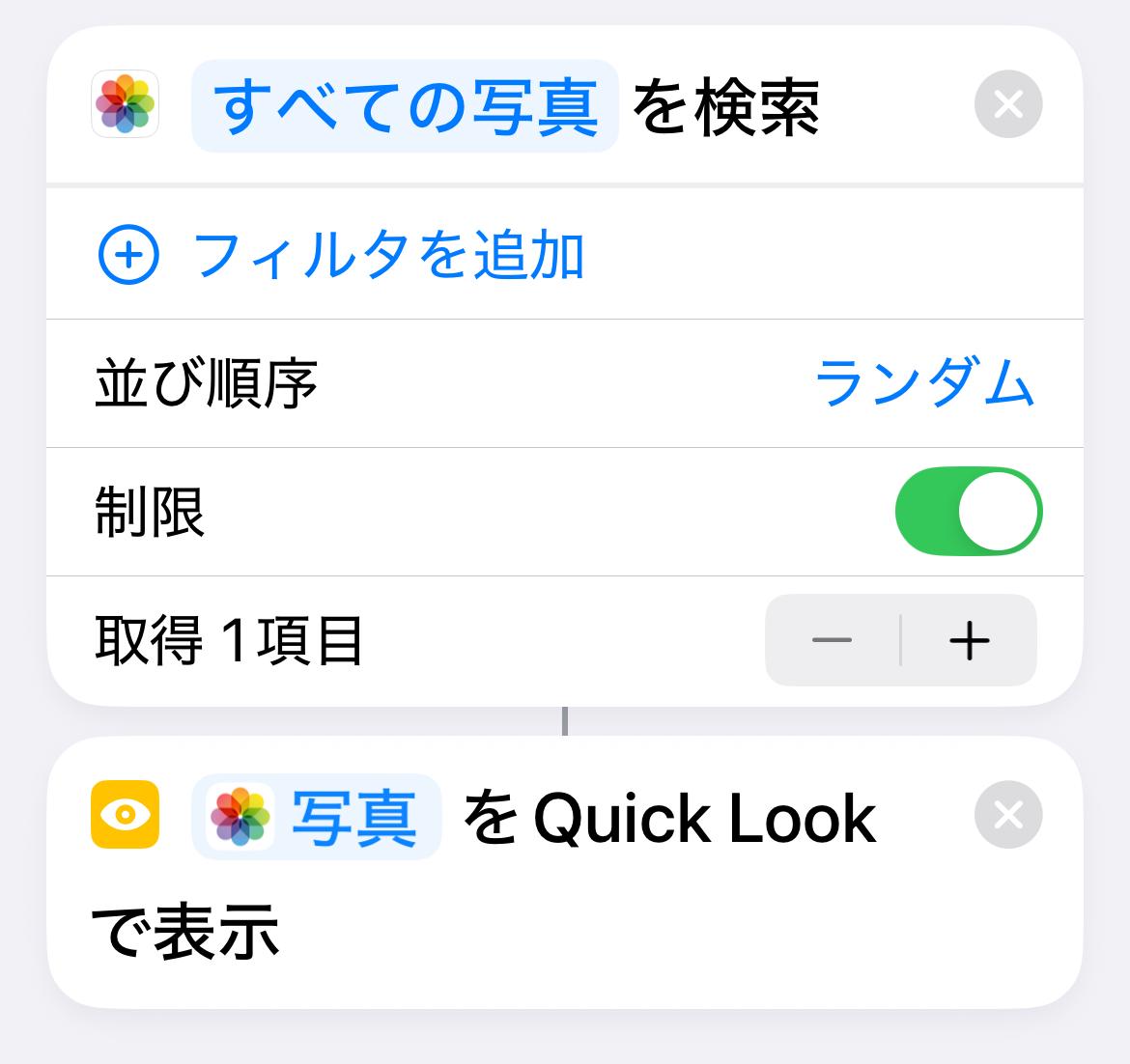Remove the 写真を検索 action
Screen dimensions: 1130x1064
coord(1008,104)
